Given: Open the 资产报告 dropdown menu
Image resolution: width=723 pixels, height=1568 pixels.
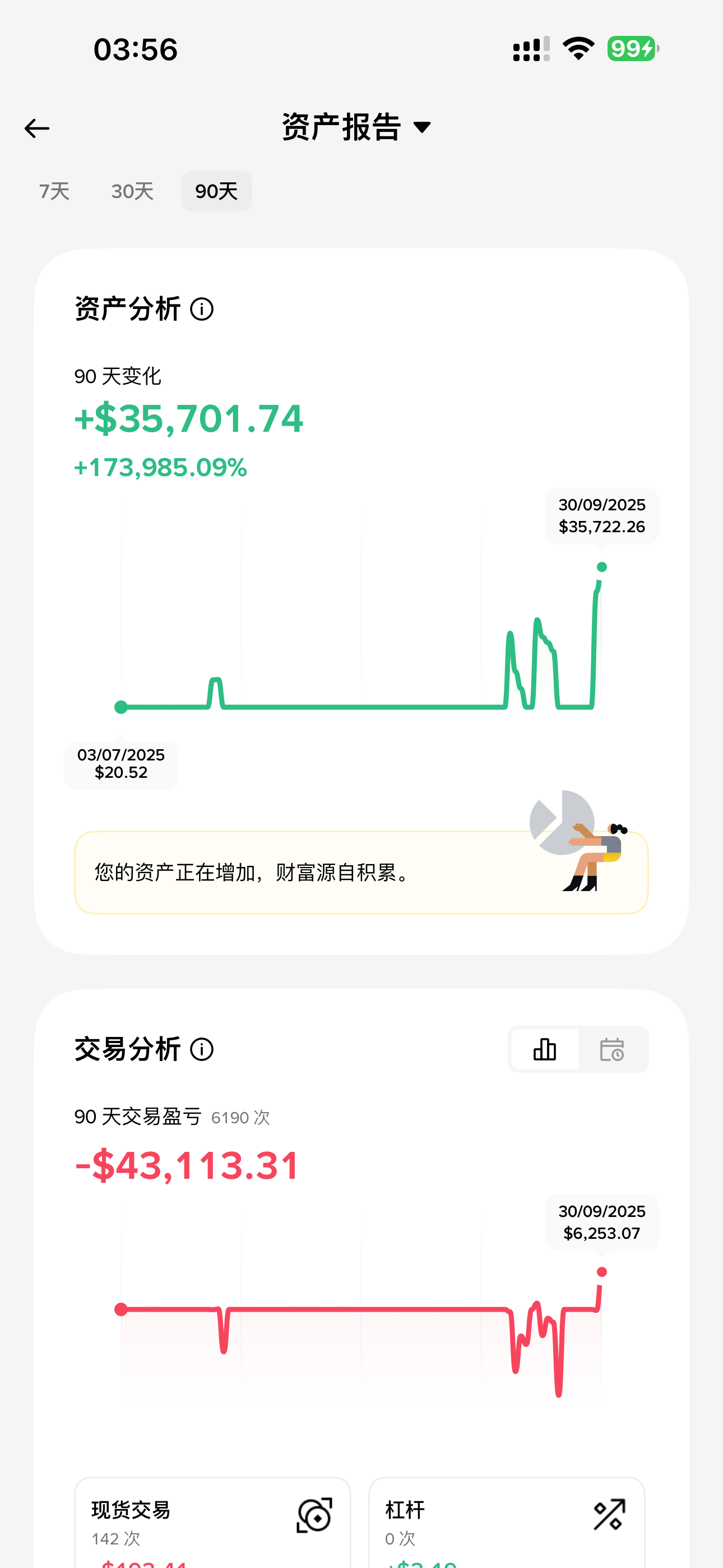Looking at the screenshot, I should coord(356,127).
